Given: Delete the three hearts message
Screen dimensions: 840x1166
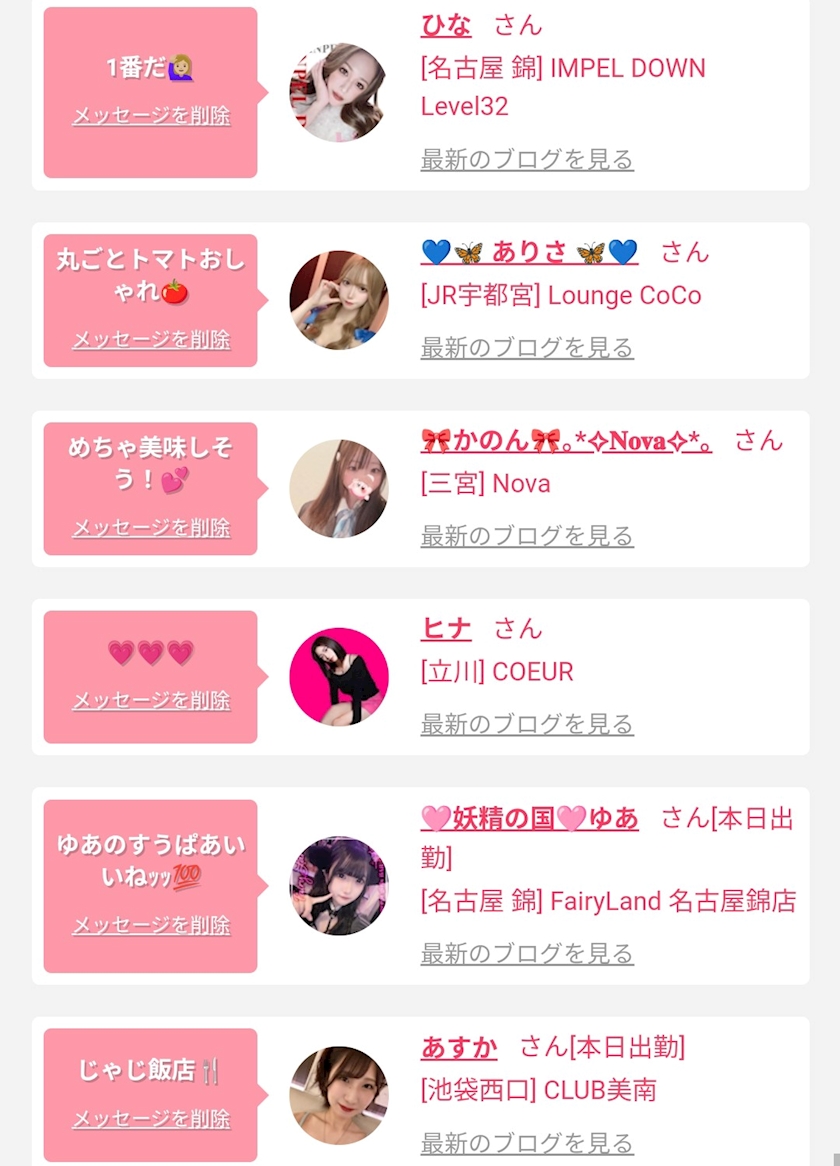Looking at the screenshot, I should [151, 700].
